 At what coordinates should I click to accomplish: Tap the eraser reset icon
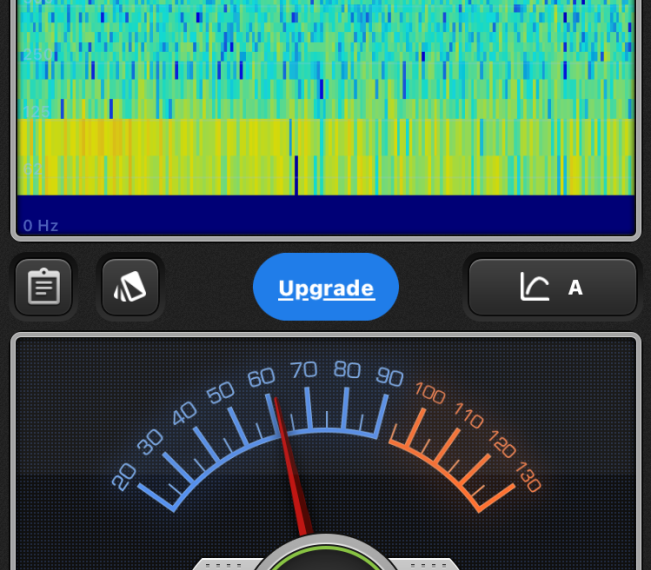[130, 288]
